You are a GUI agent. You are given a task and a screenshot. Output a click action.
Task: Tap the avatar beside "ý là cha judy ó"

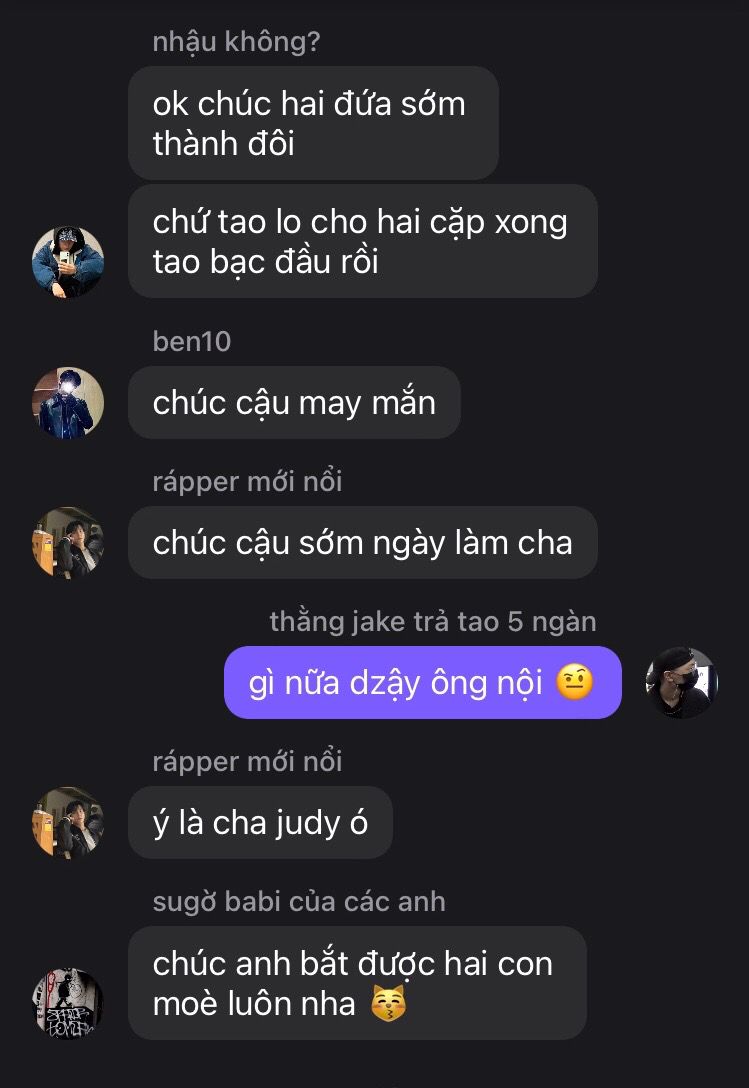(x=68, y=822)
